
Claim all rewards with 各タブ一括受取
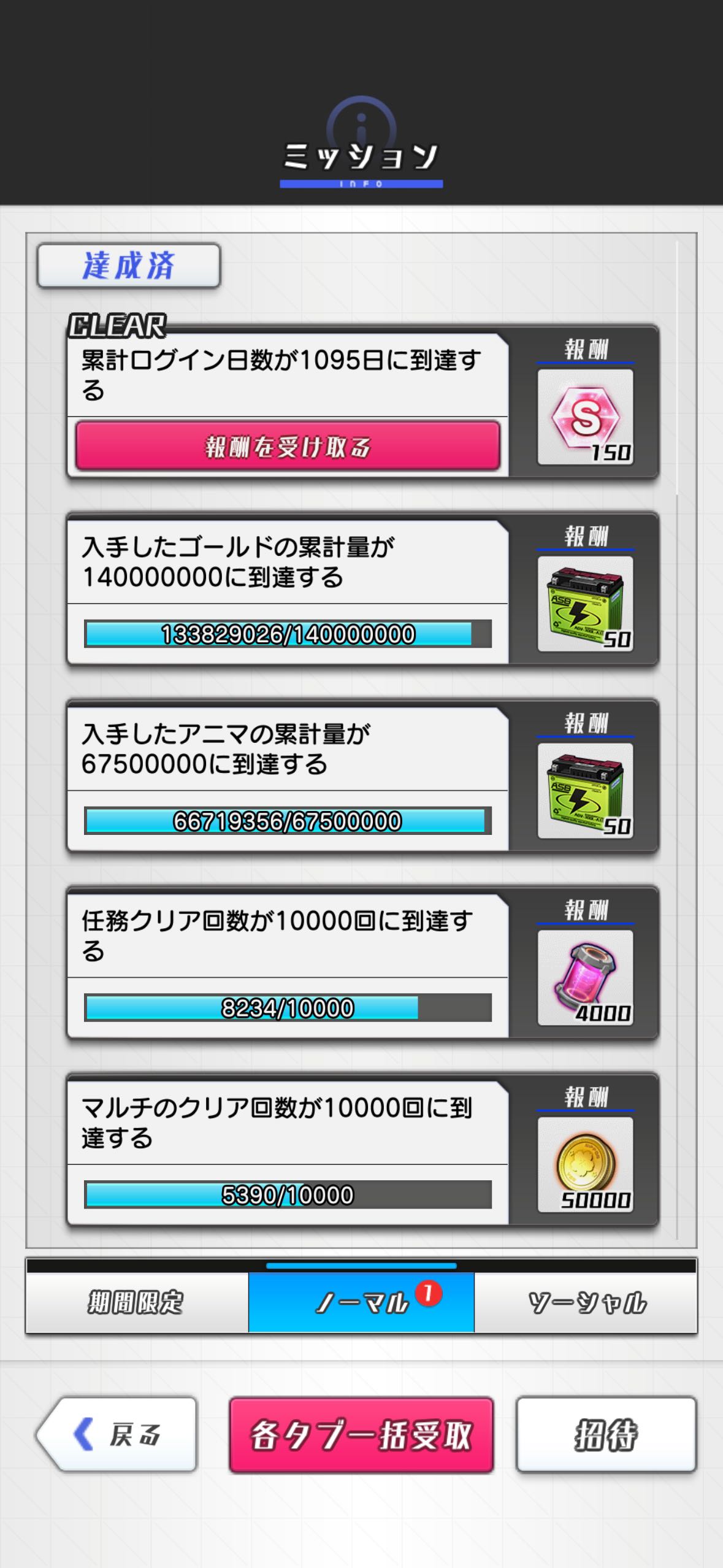361,1434
